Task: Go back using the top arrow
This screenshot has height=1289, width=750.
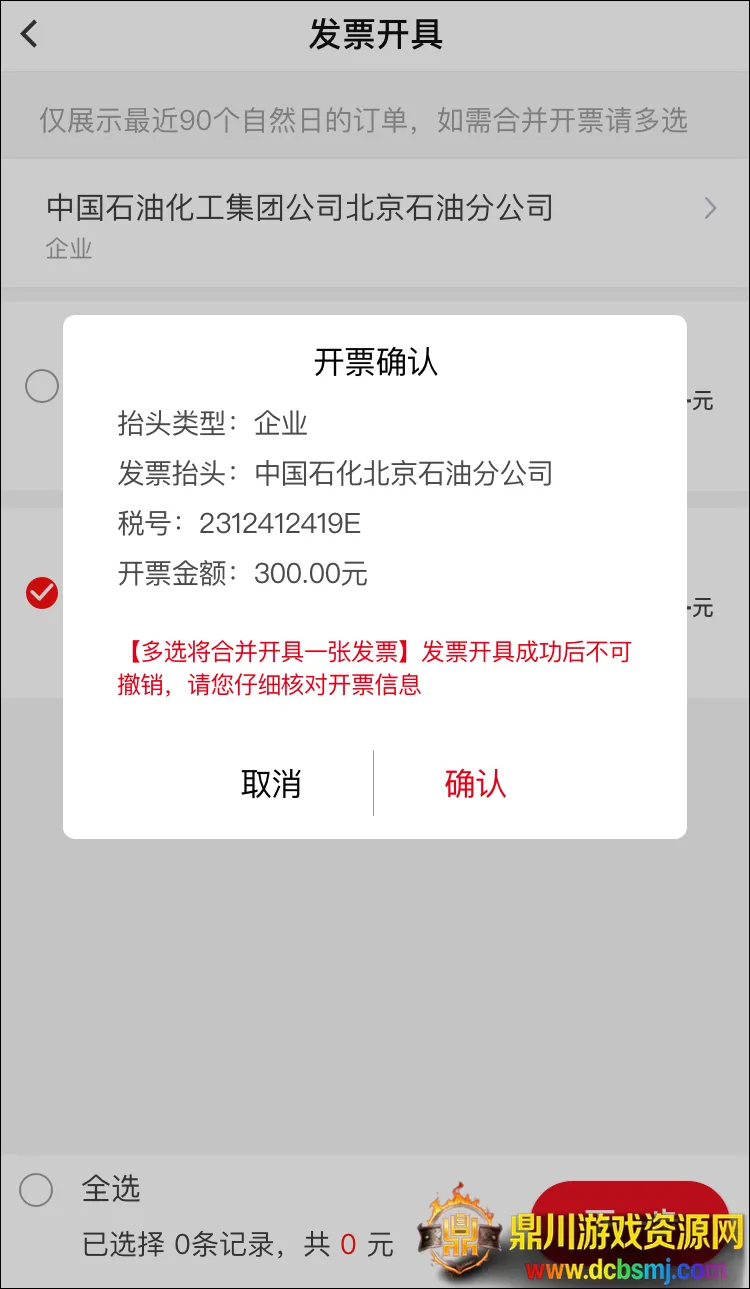Action: point(30,35)
